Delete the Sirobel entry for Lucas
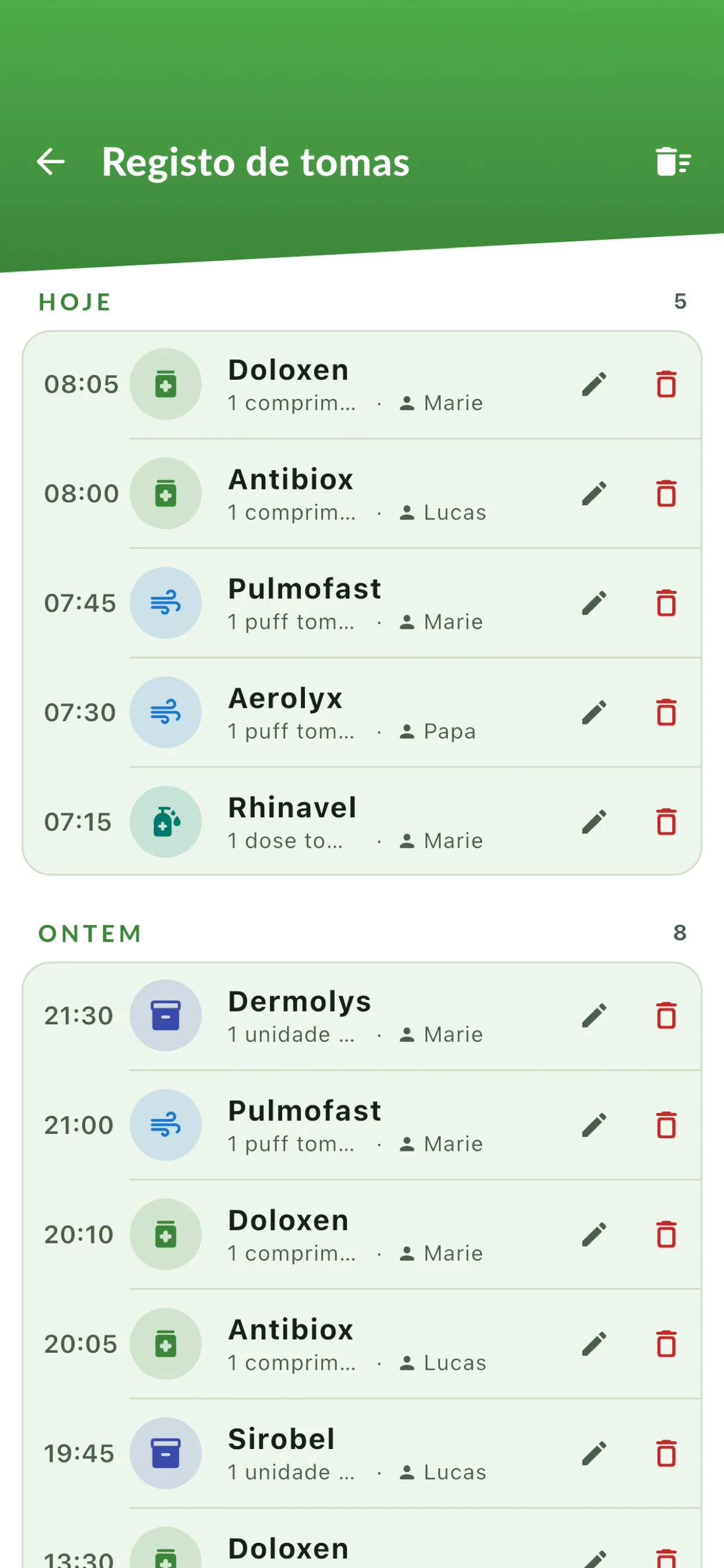 tap(666, 1453)
